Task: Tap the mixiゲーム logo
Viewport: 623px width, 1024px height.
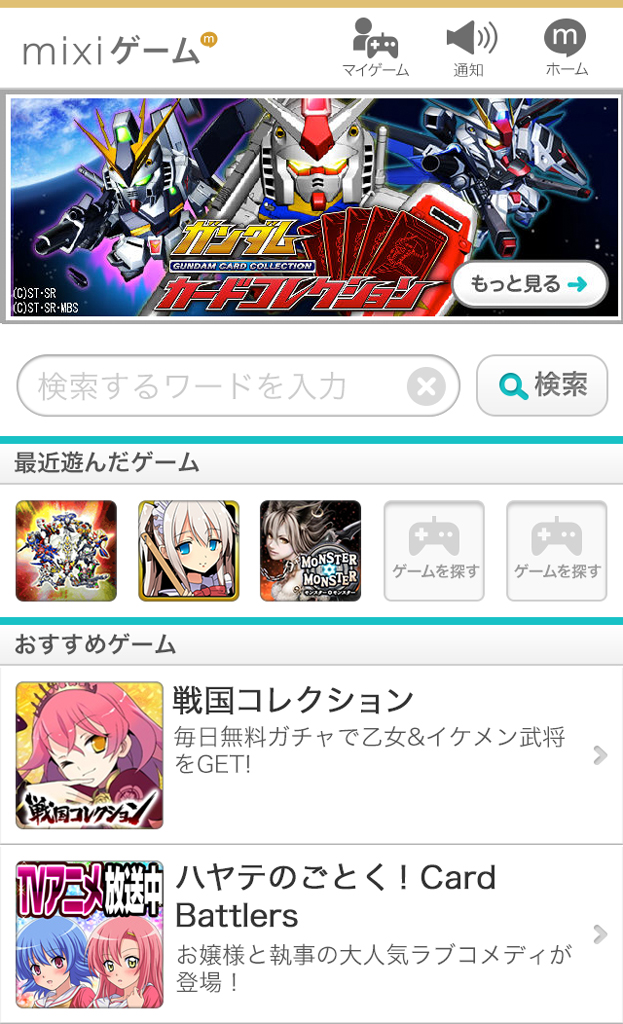Action: click(x=118, y=48)
